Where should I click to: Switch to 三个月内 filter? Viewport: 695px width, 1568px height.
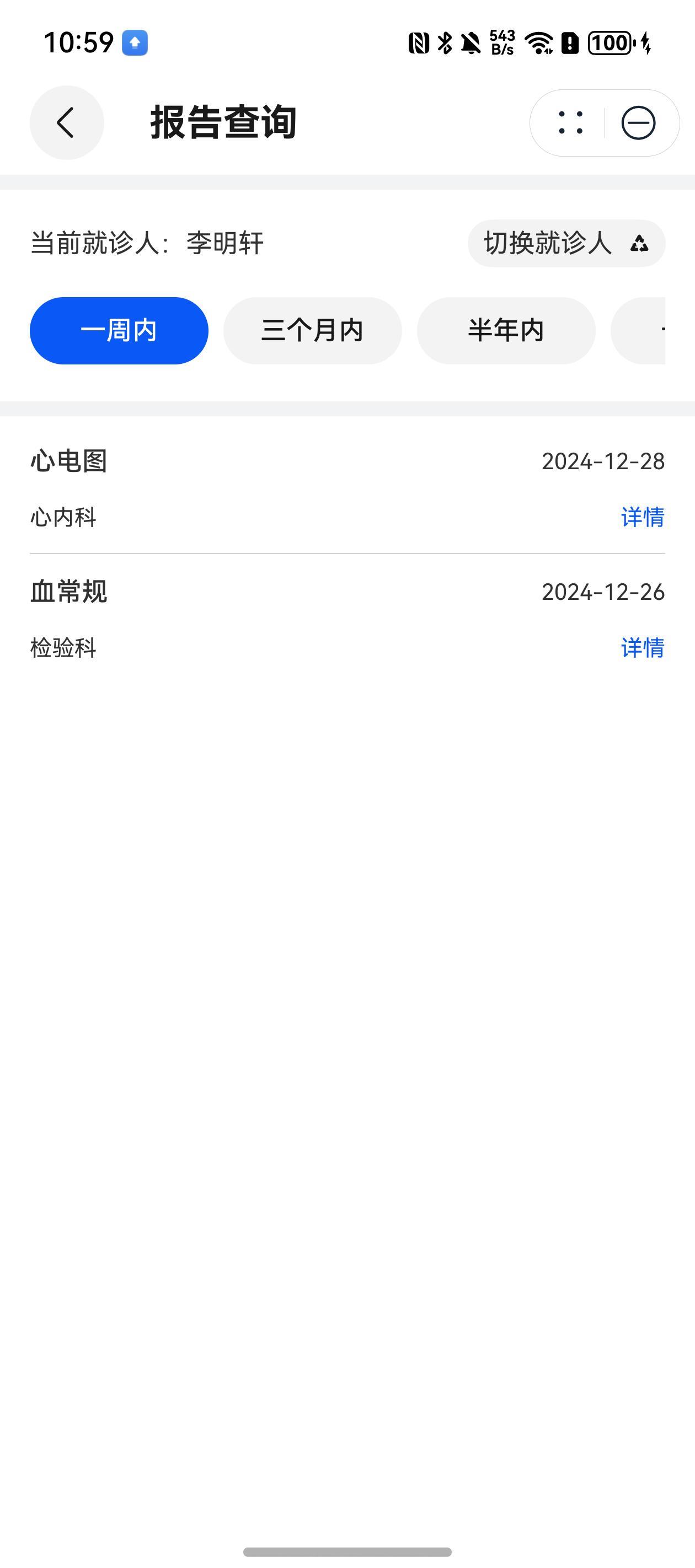tap(313, 330)
